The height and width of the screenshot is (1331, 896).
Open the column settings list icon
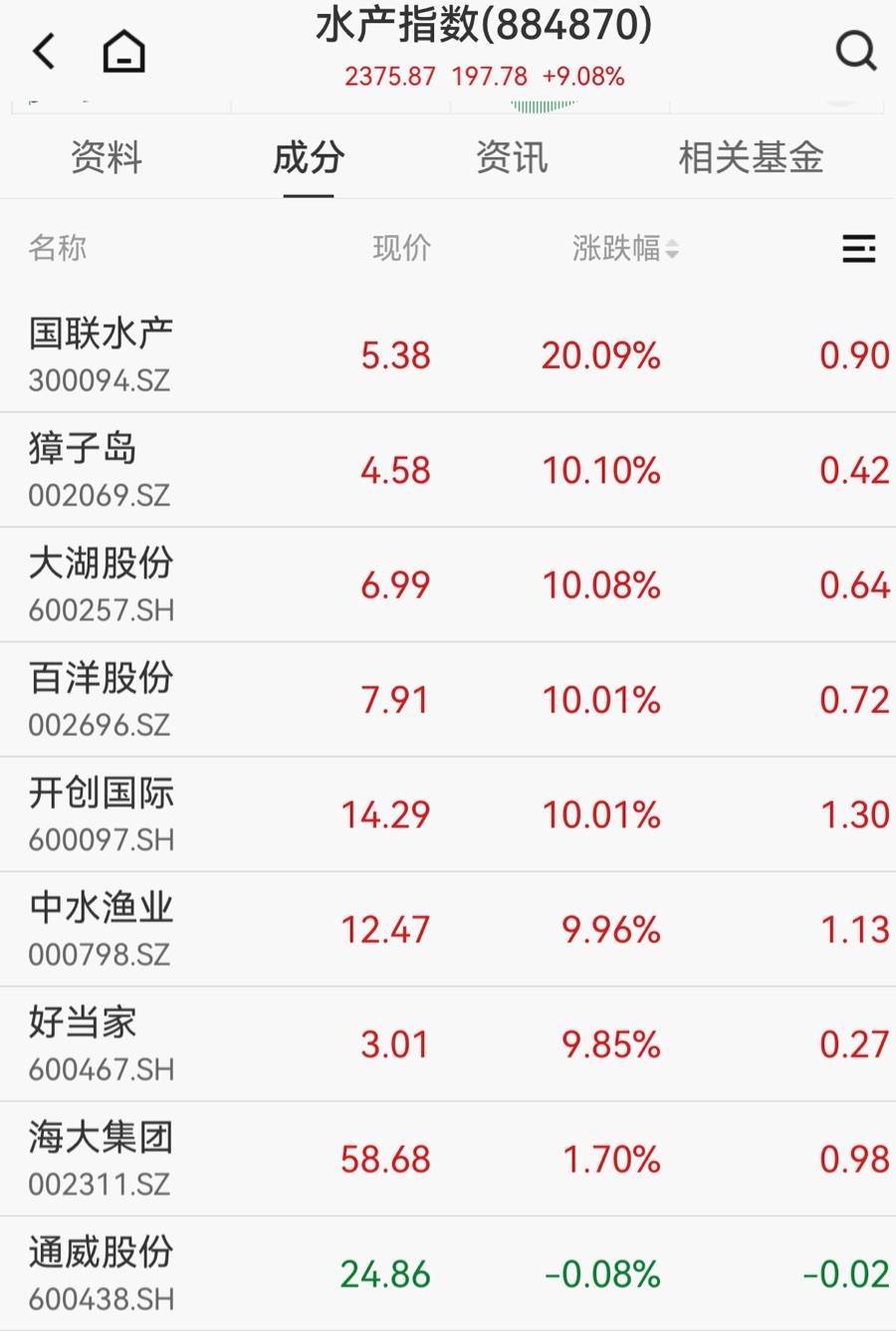click(858, 249)
